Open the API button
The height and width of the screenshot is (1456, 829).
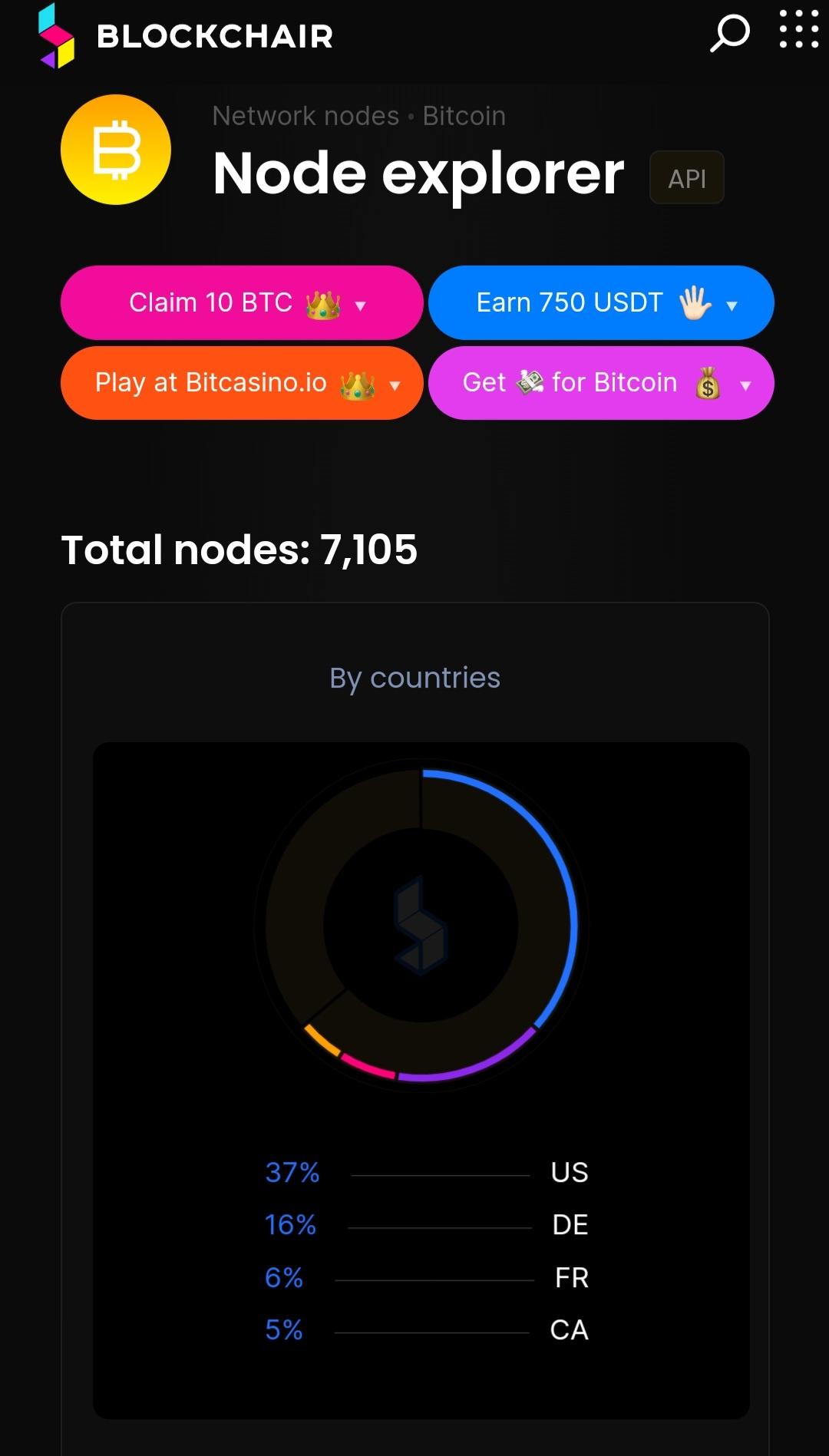click(x=687, y=178)
